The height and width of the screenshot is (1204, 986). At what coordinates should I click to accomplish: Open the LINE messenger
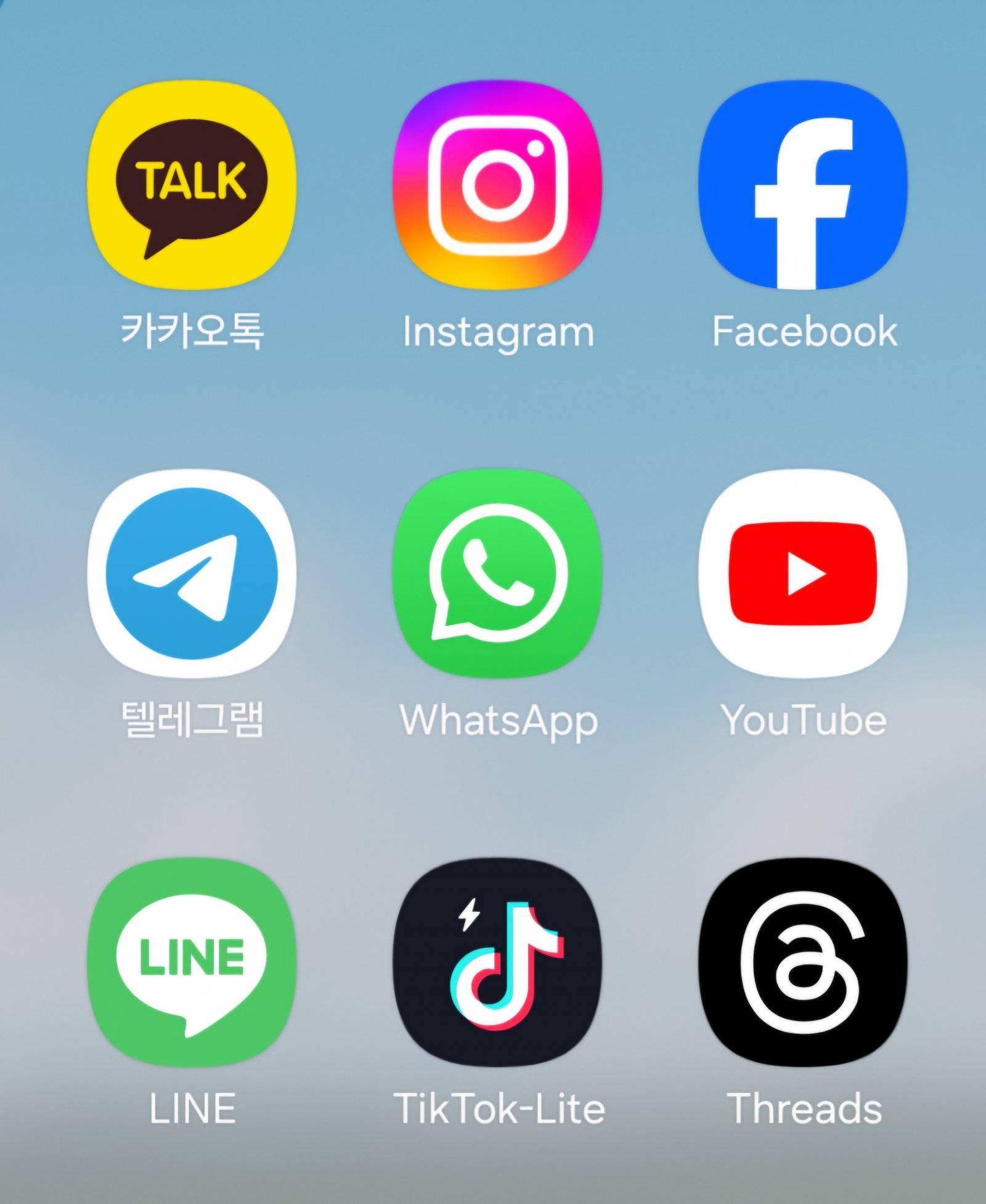(192, 962)
